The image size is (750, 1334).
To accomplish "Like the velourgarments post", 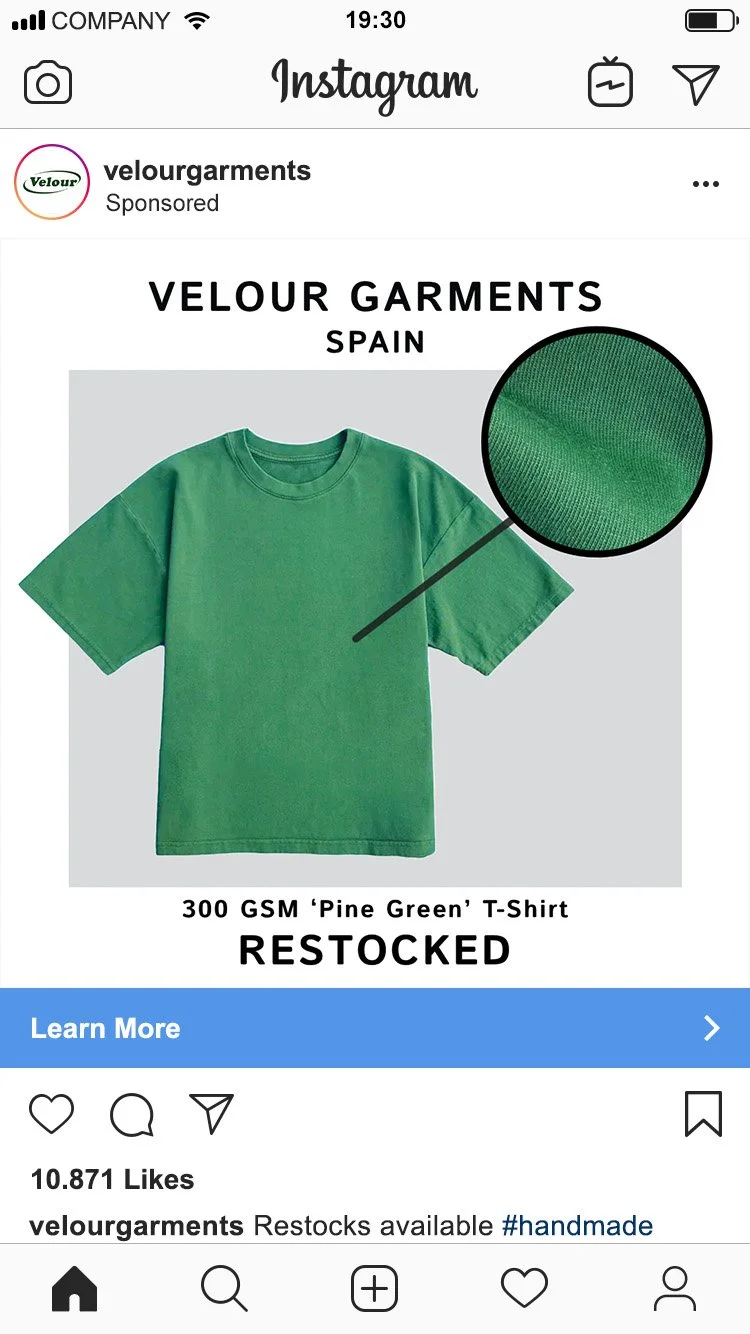I will point(51,1114).
